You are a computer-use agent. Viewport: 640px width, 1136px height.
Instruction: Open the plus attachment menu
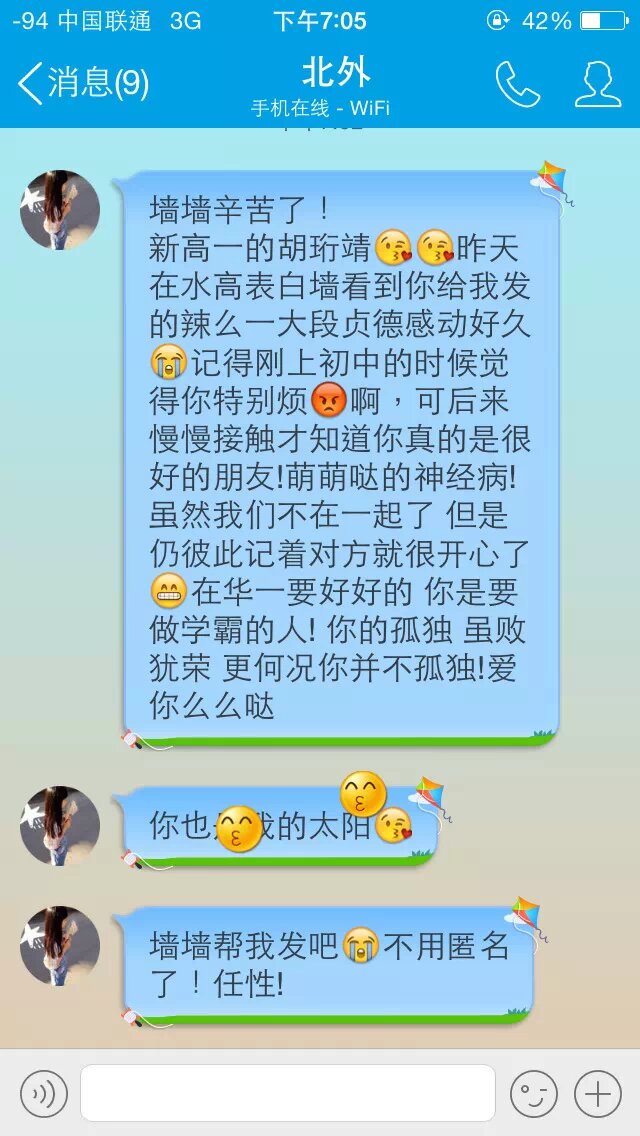(598, 1093)
